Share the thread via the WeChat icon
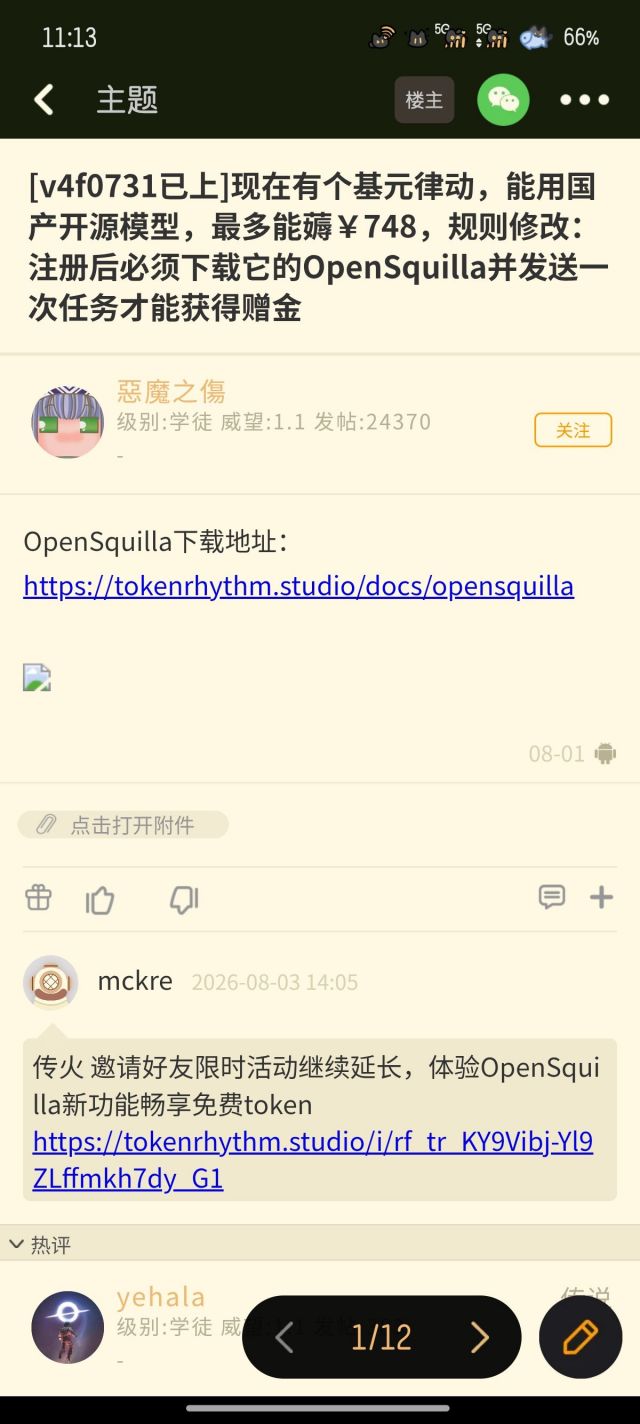Screen dimensions: 640x1424 click(503, 100)
